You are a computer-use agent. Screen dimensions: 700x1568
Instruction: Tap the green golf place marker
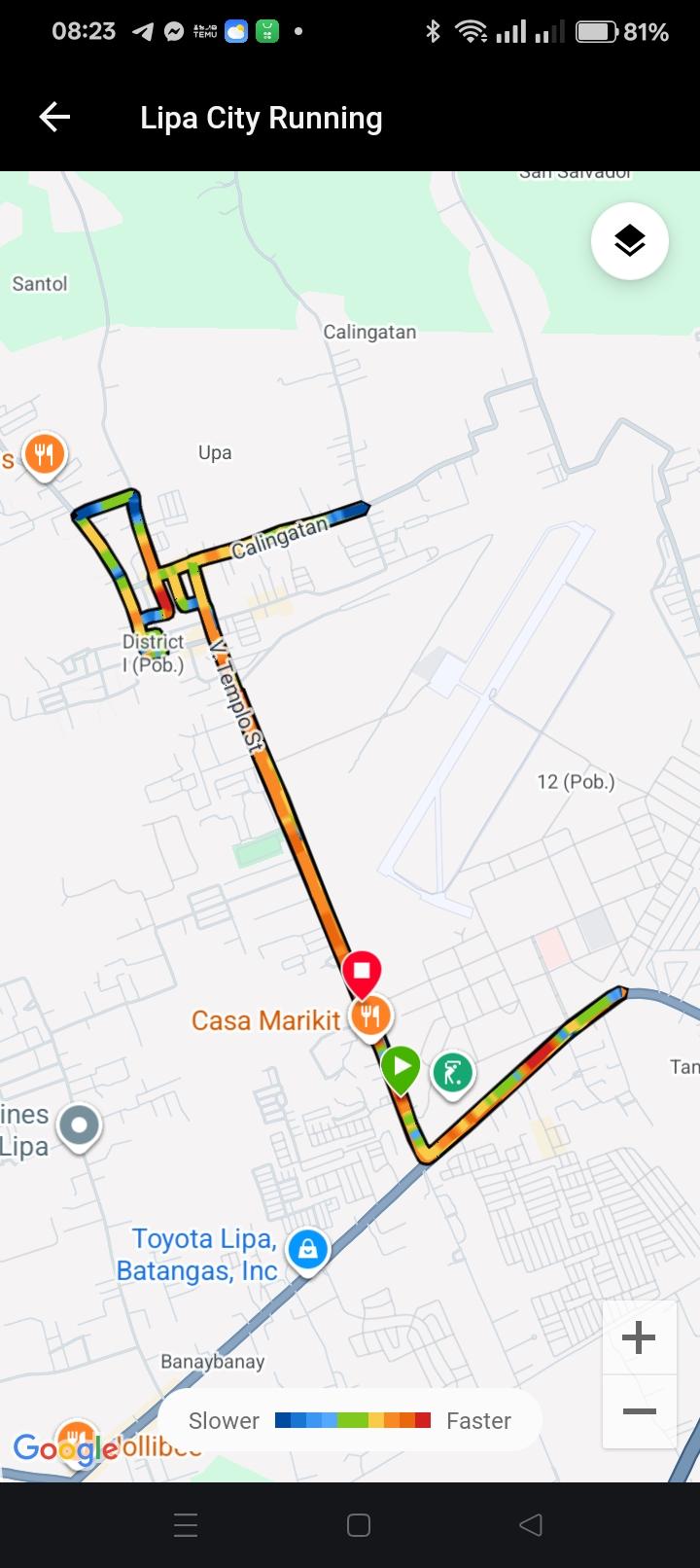[452, 1074]
